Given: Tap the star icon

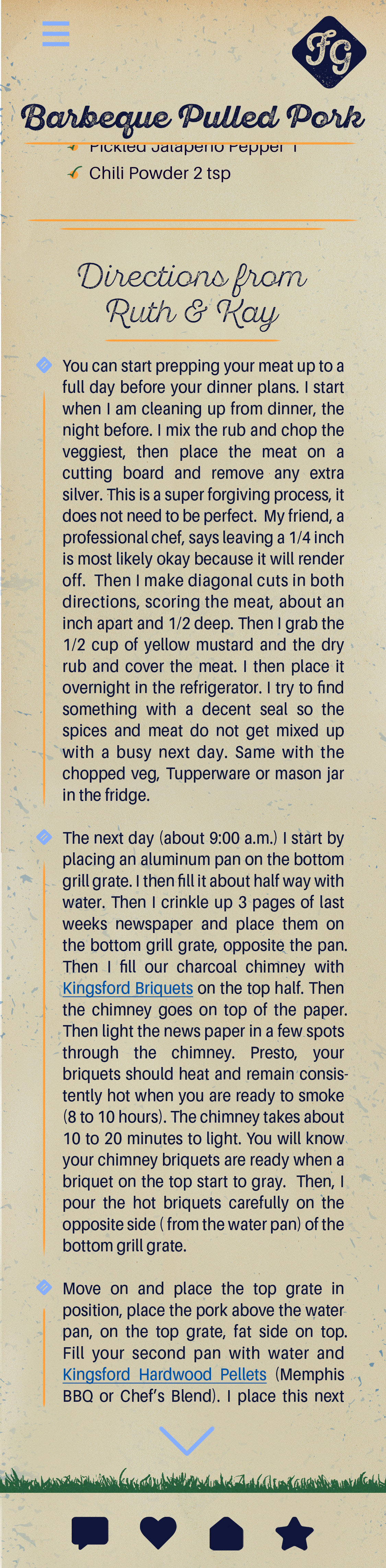Looking at the screenshot, I should coord(294,1532).
